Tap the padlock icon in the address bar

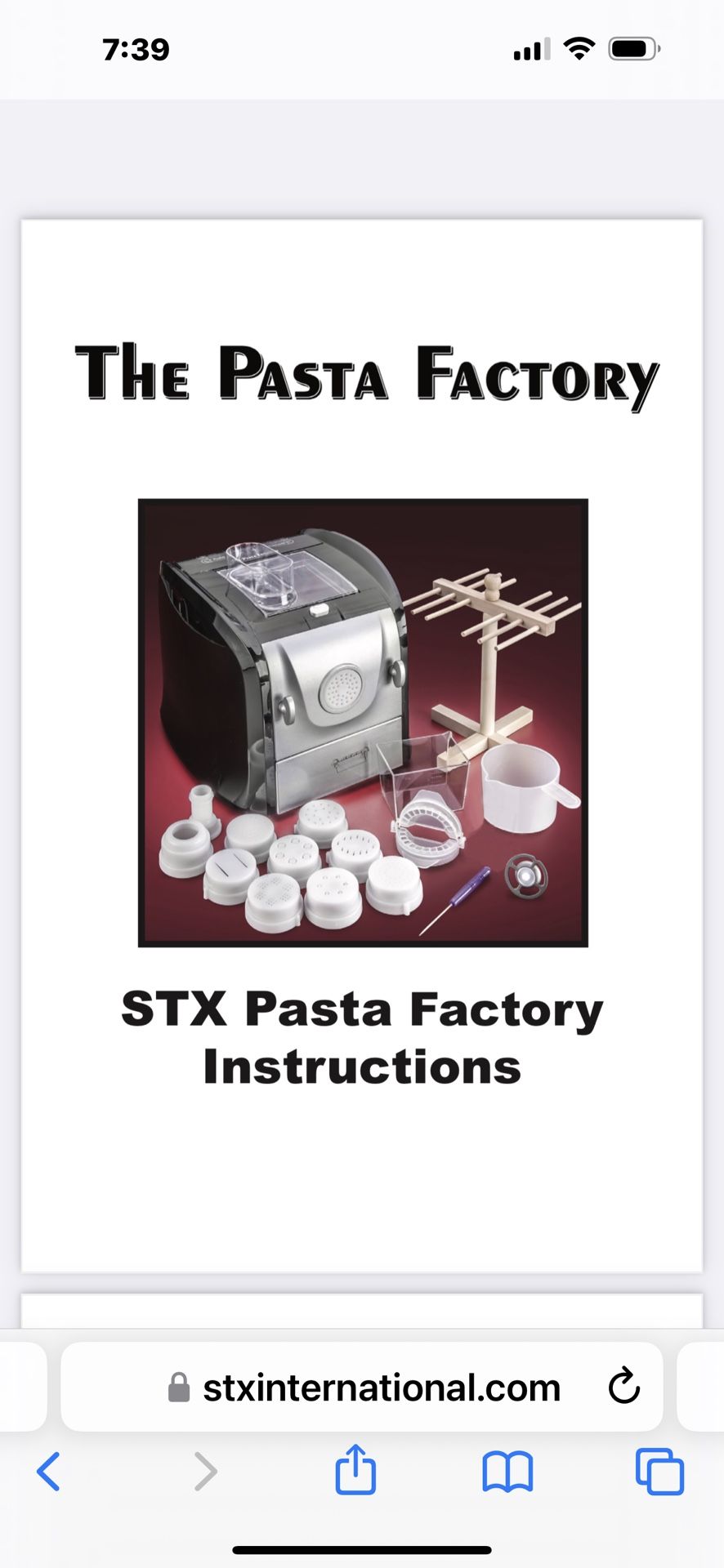179,1385
